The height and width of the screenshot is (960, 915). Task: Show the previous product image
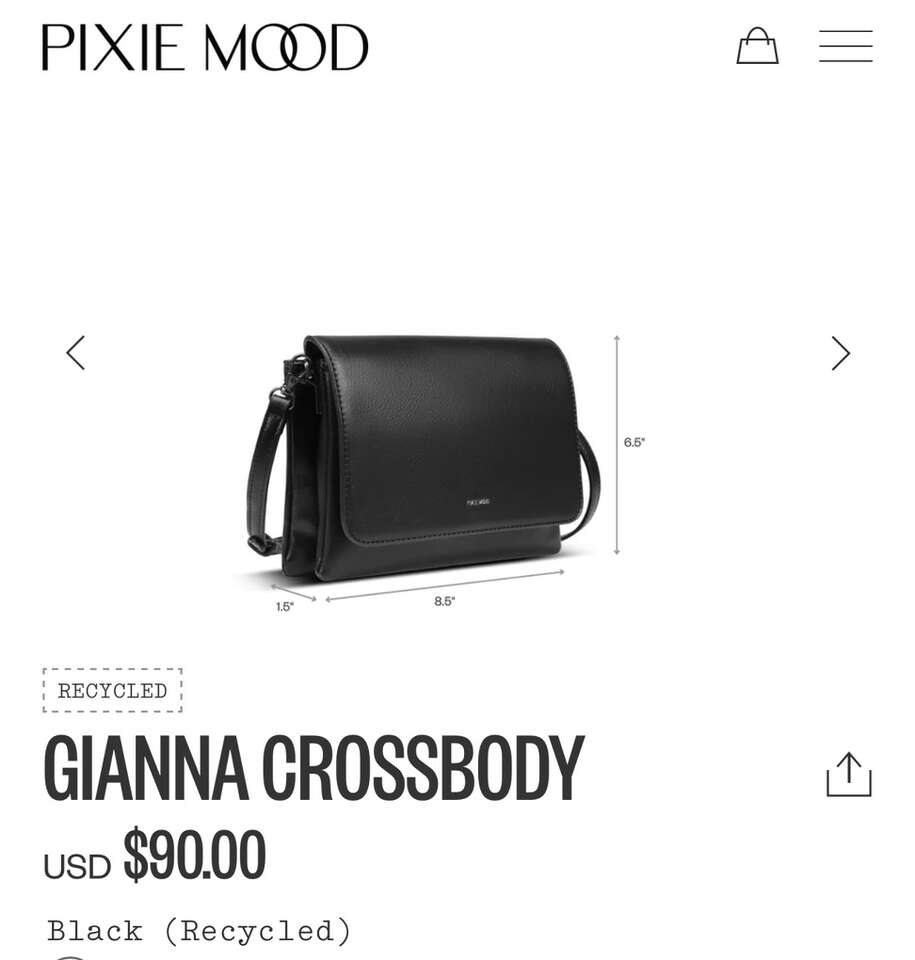coord(75,353)
